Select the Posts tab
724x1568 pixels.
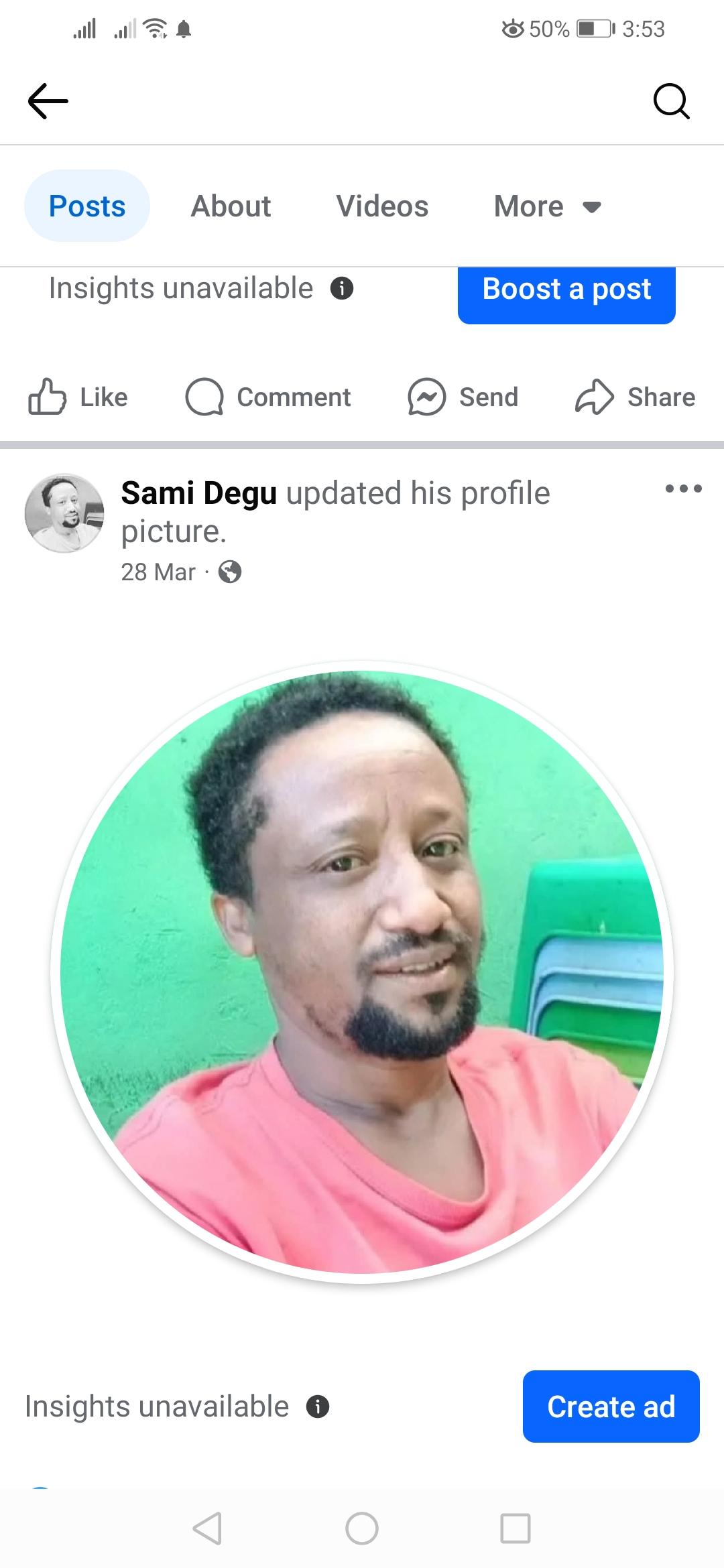(x=87, y=206)
